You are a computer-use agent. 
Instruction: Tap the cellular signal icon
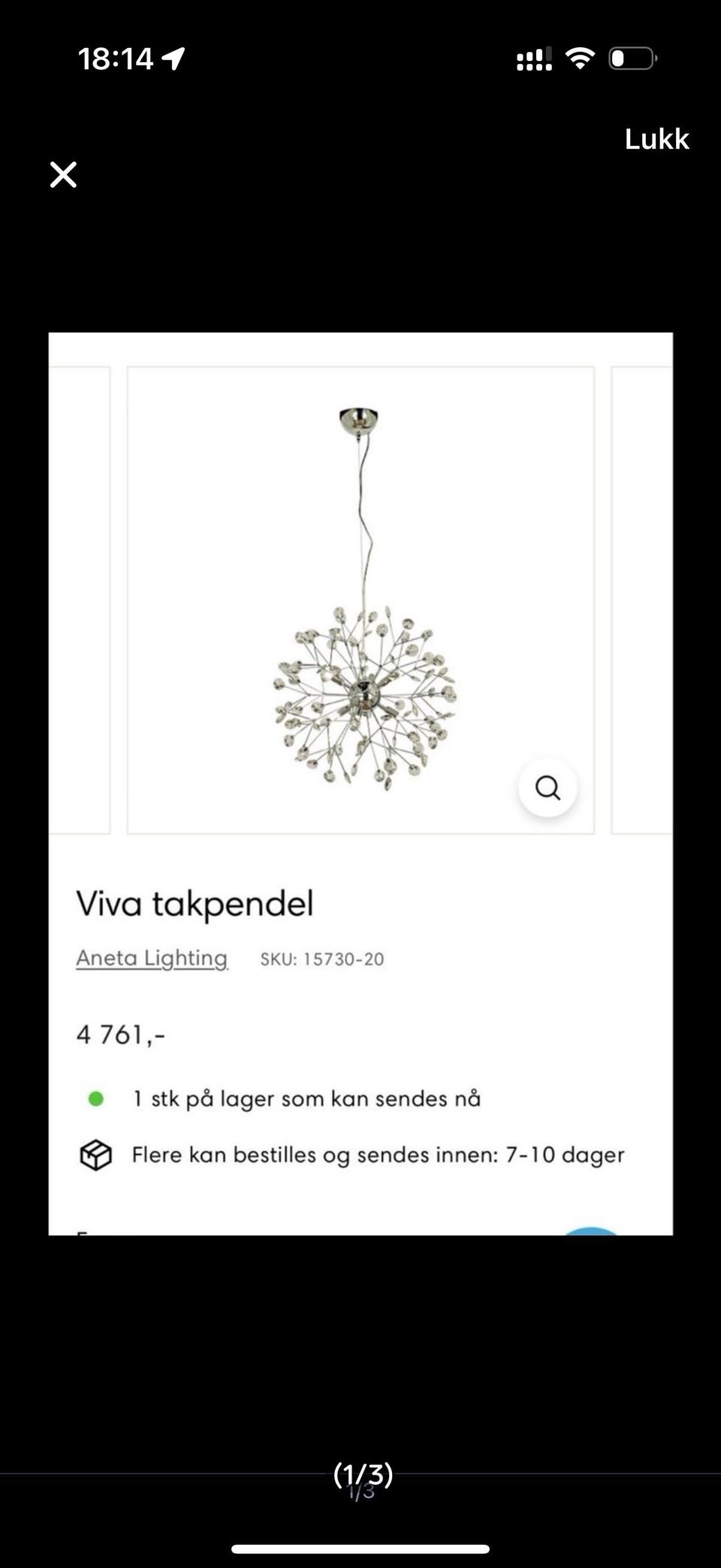point(533,59)
